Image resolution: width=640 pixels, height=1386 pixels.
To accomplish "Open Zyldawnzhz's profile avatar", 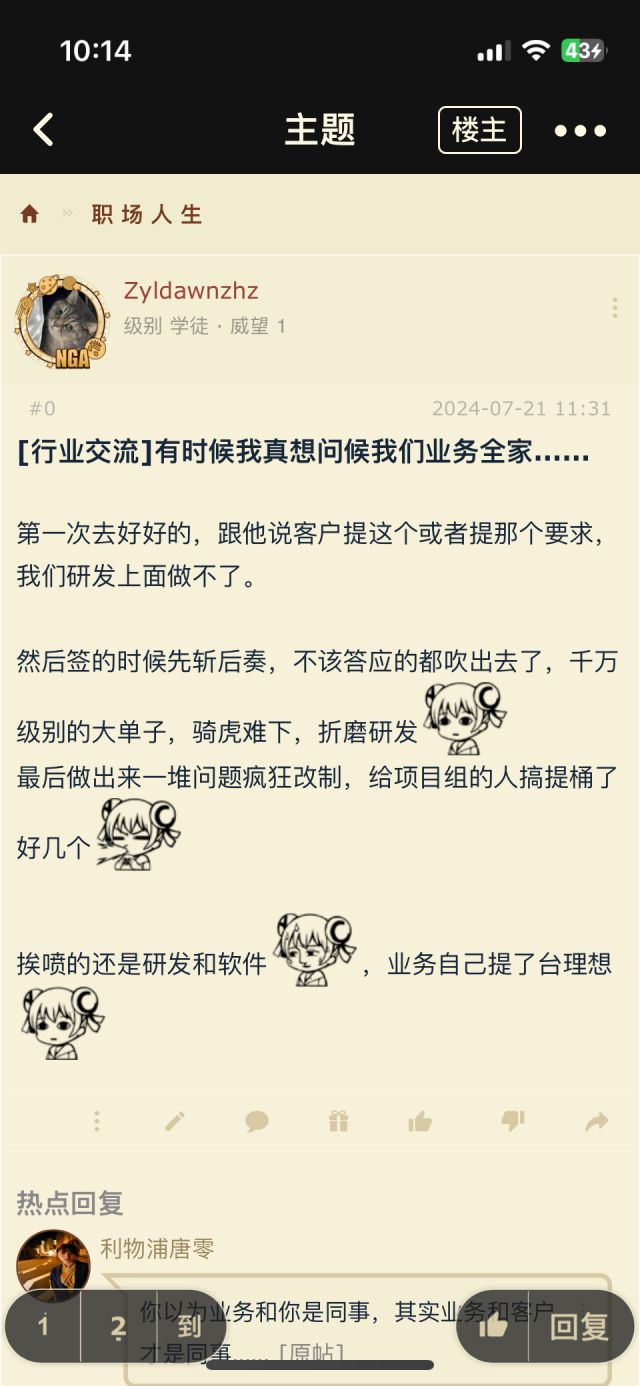I will click(62, 322).
